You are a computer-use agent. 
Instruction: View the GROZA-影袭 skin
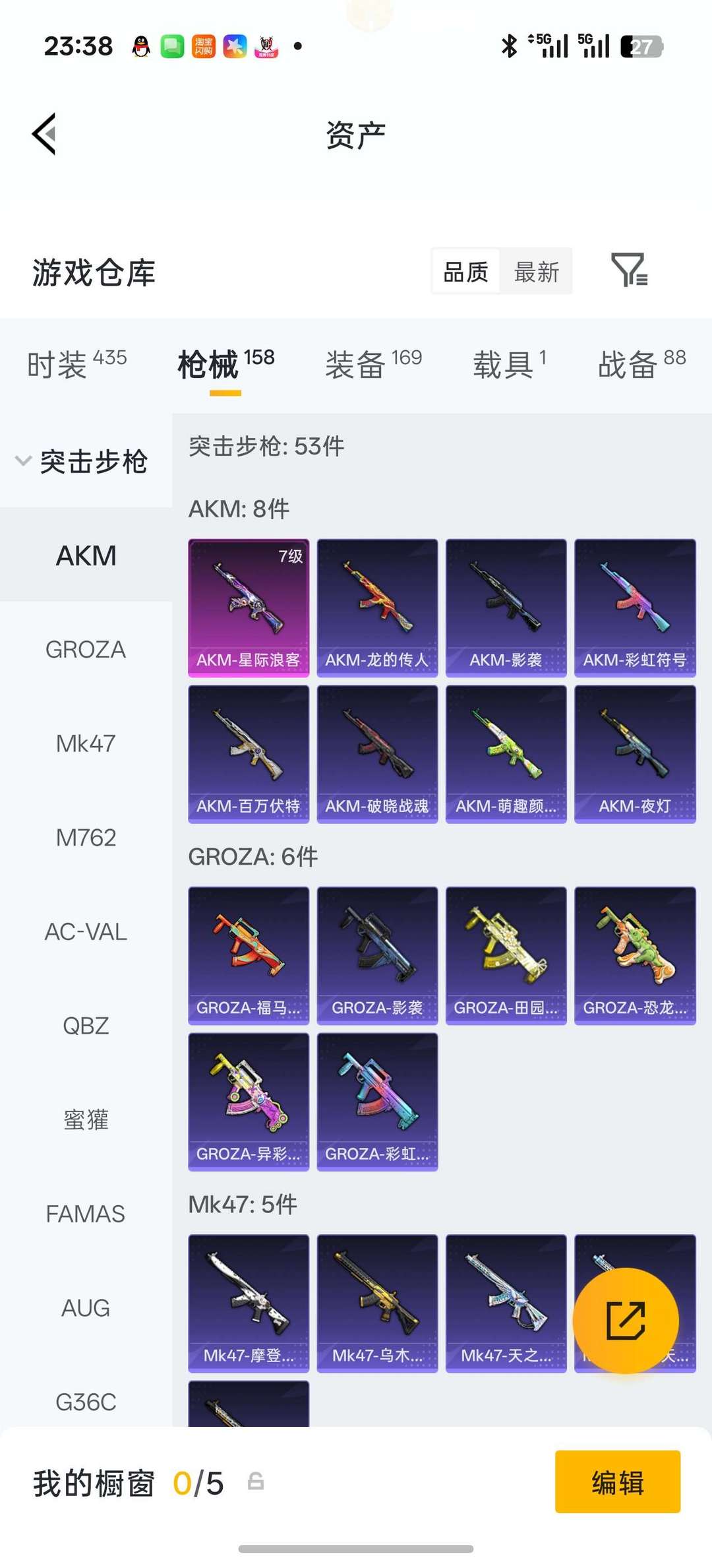coord(377,955)
